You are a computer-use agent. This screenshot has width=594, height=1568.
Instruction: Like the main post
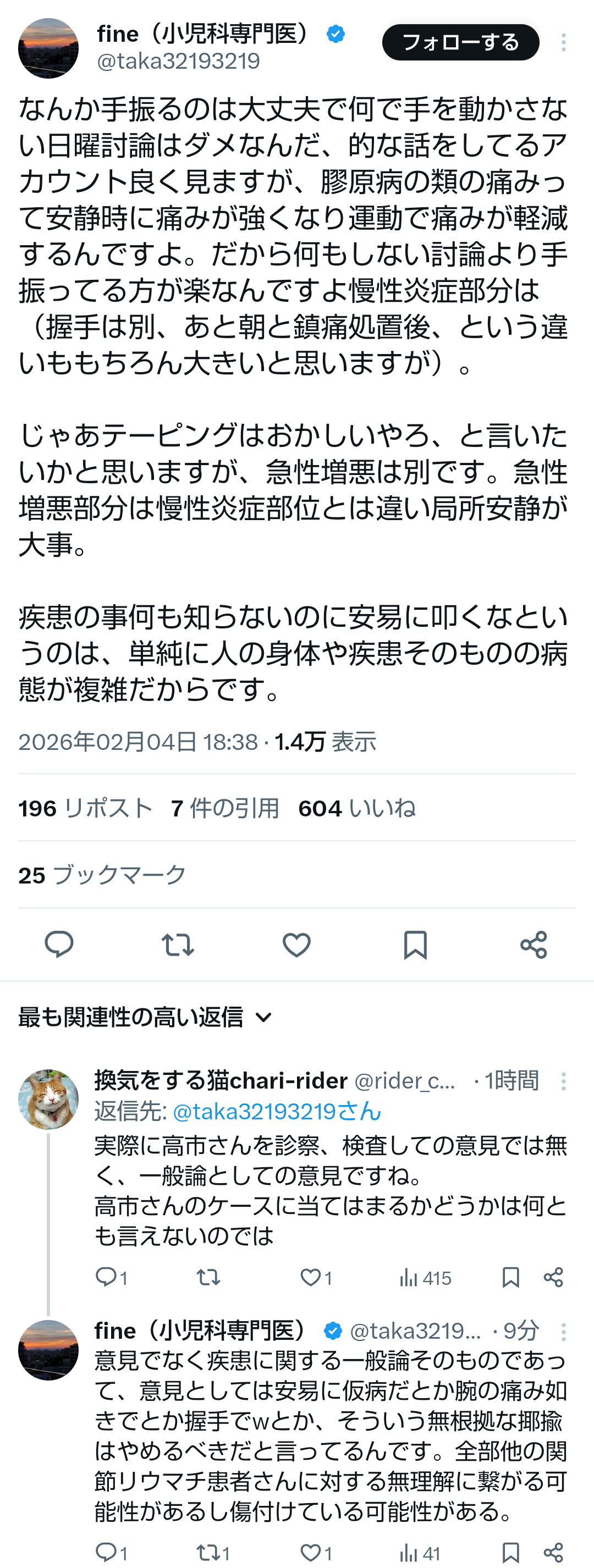296,945
